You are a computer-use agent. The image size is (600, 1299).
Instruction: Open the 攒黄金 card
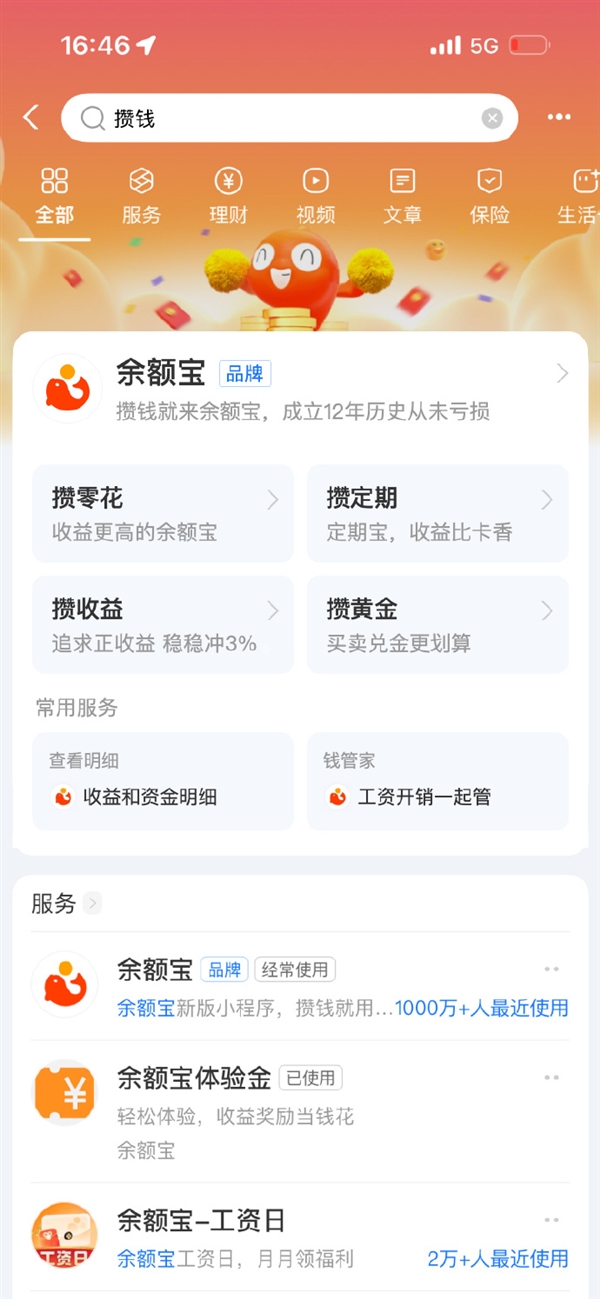(x=437, y=624)
